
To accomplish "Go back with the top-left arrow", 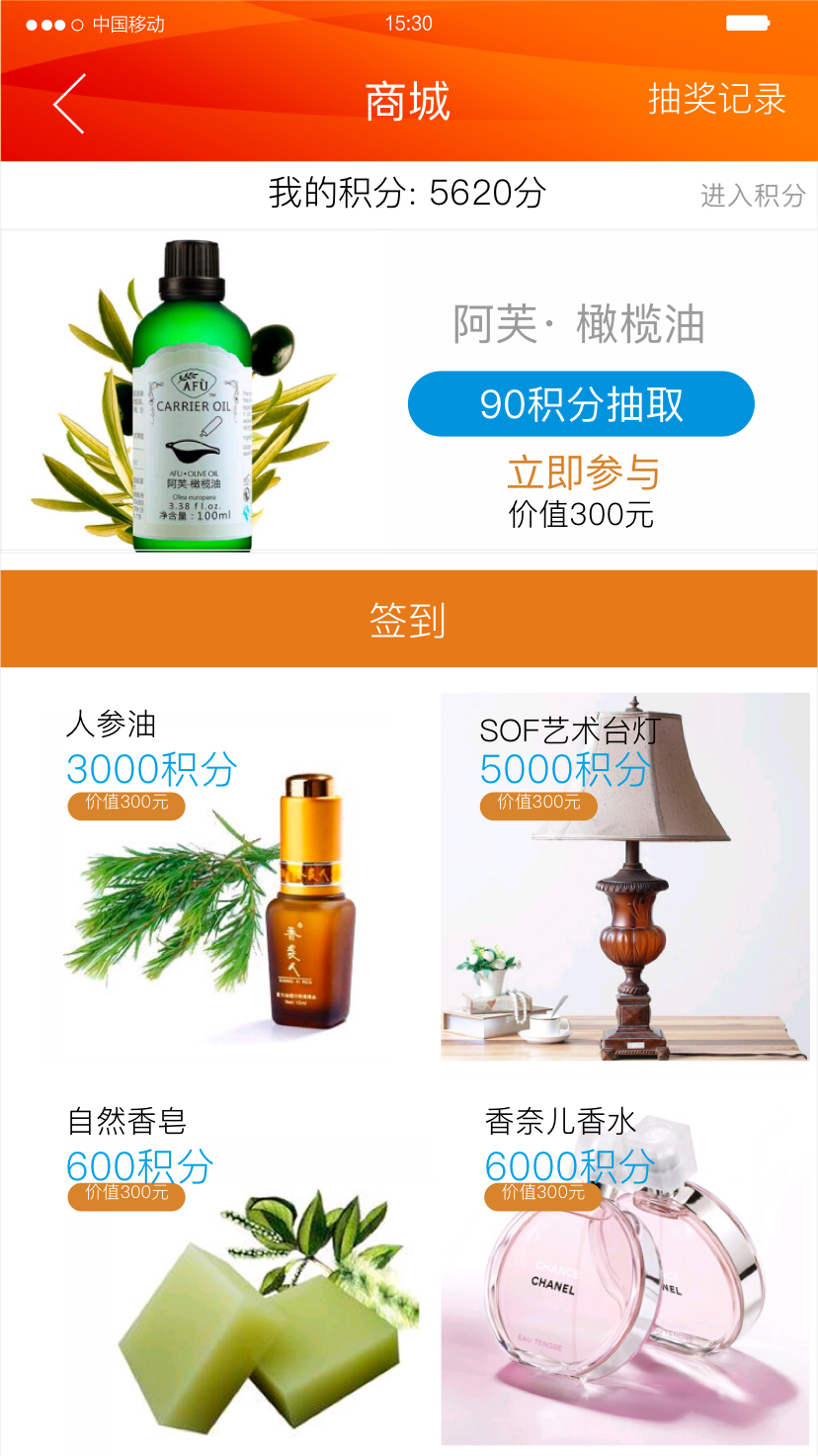I will (69, 104).
